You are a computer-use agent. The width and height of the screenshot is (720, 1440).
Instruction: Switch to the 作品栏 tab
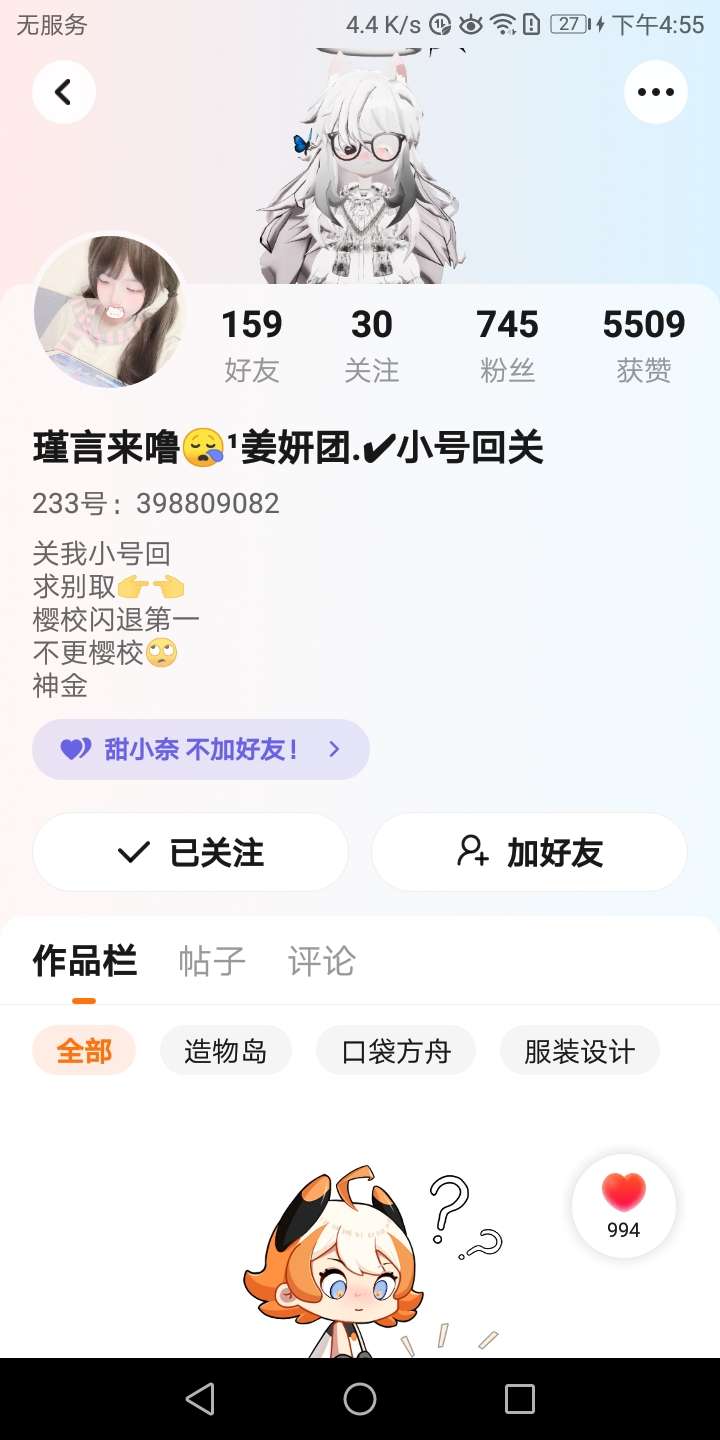pyautogui.click(x=84, y=961)
